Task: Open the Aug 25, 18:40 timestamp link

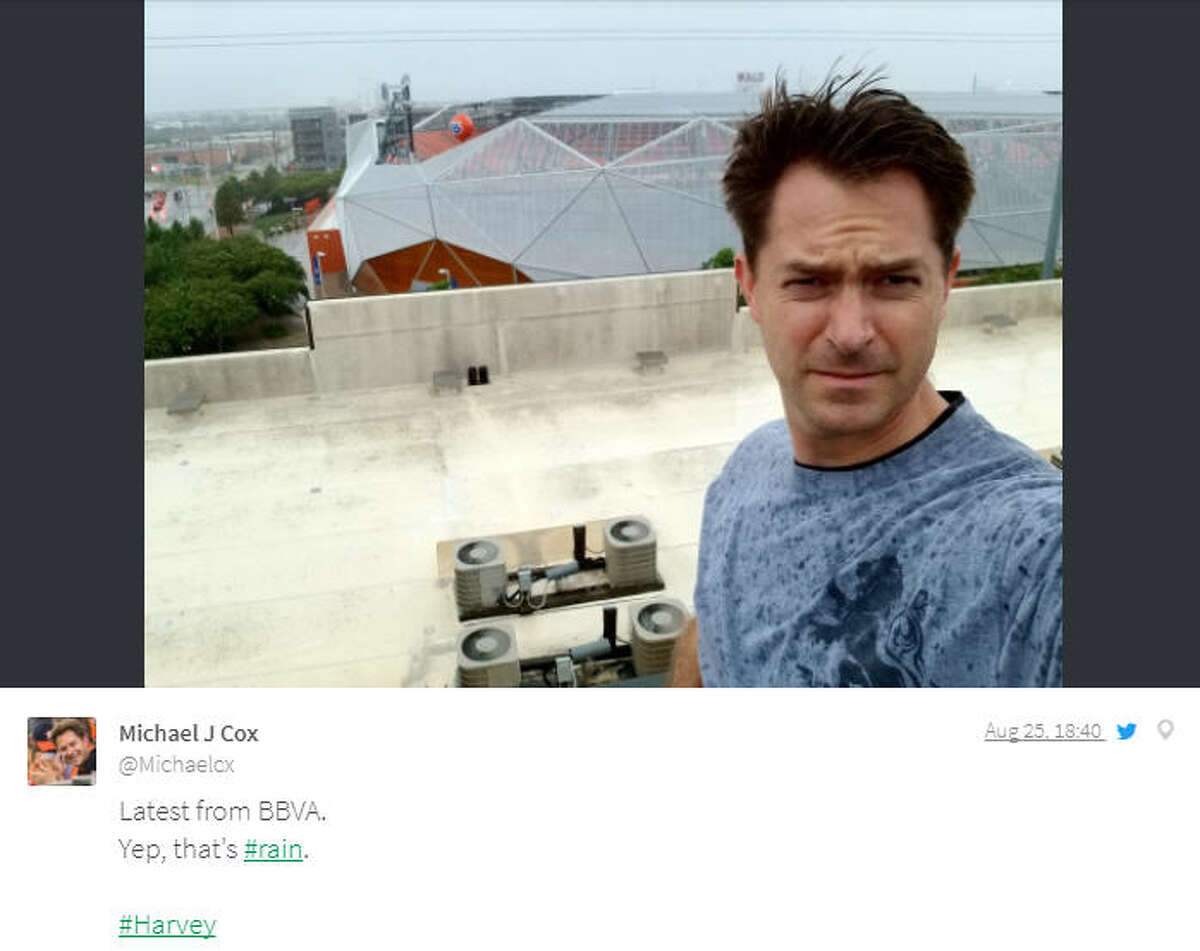Action: (x=1043, y=731)
